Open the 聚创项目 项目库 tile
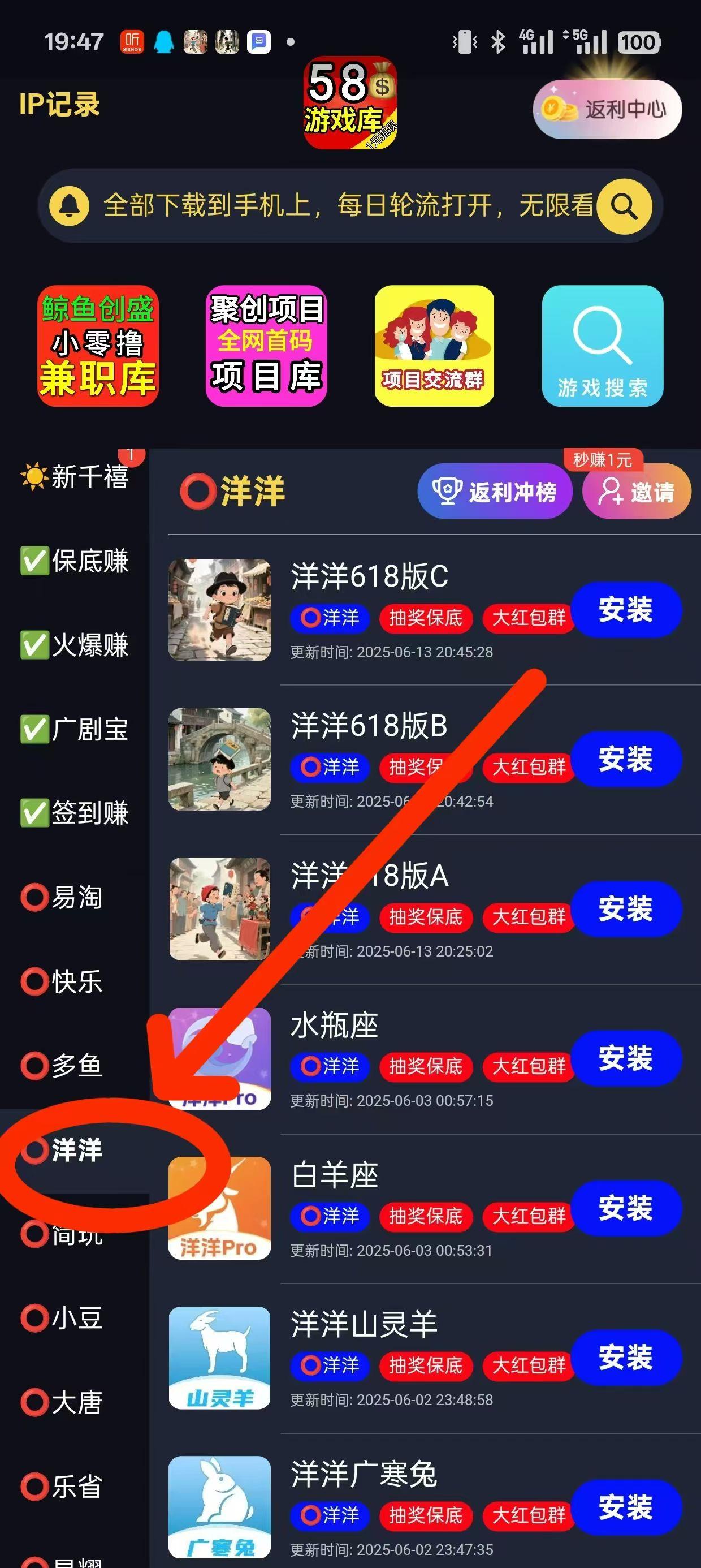Screen dimensions: 701x1568 click(x=266, y=346)
